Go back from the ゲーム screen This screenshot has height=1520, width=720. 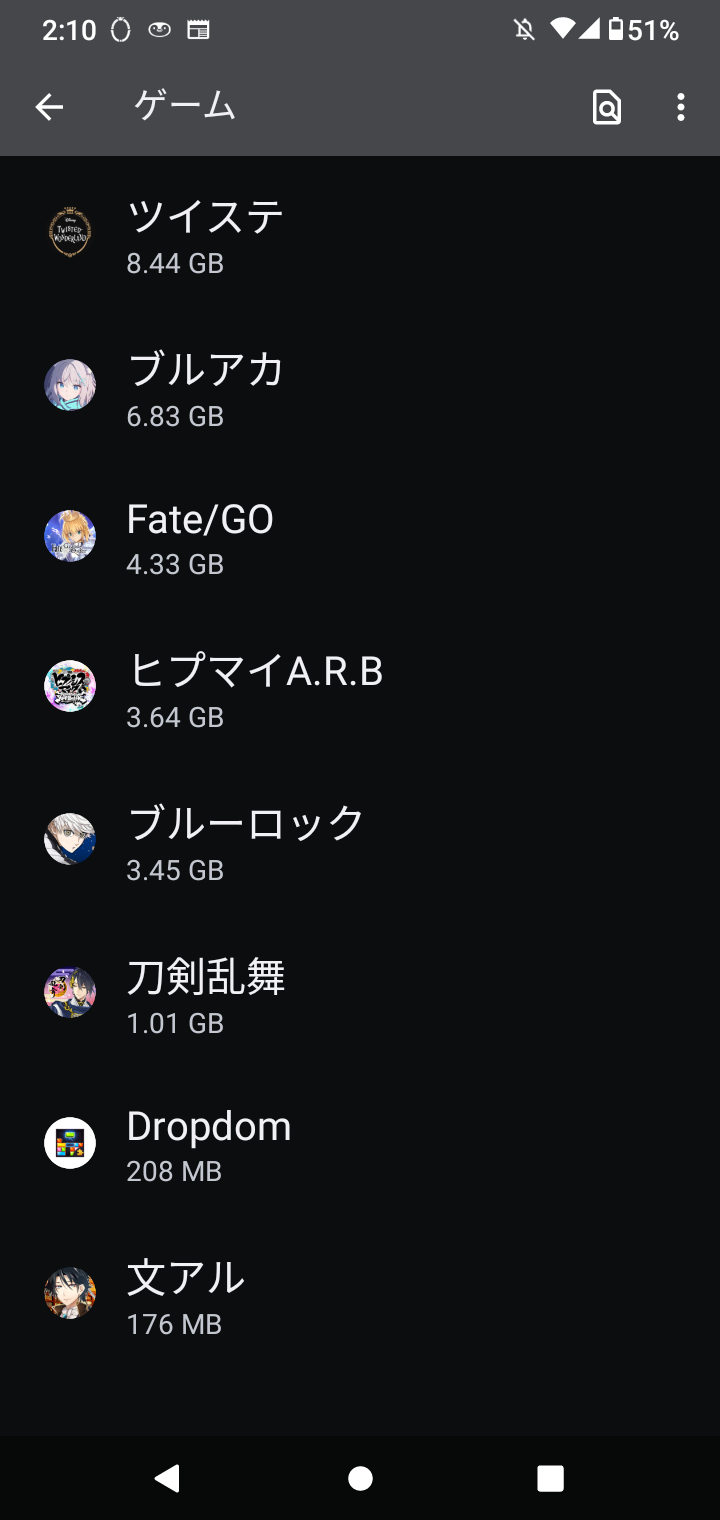[49, 107]
